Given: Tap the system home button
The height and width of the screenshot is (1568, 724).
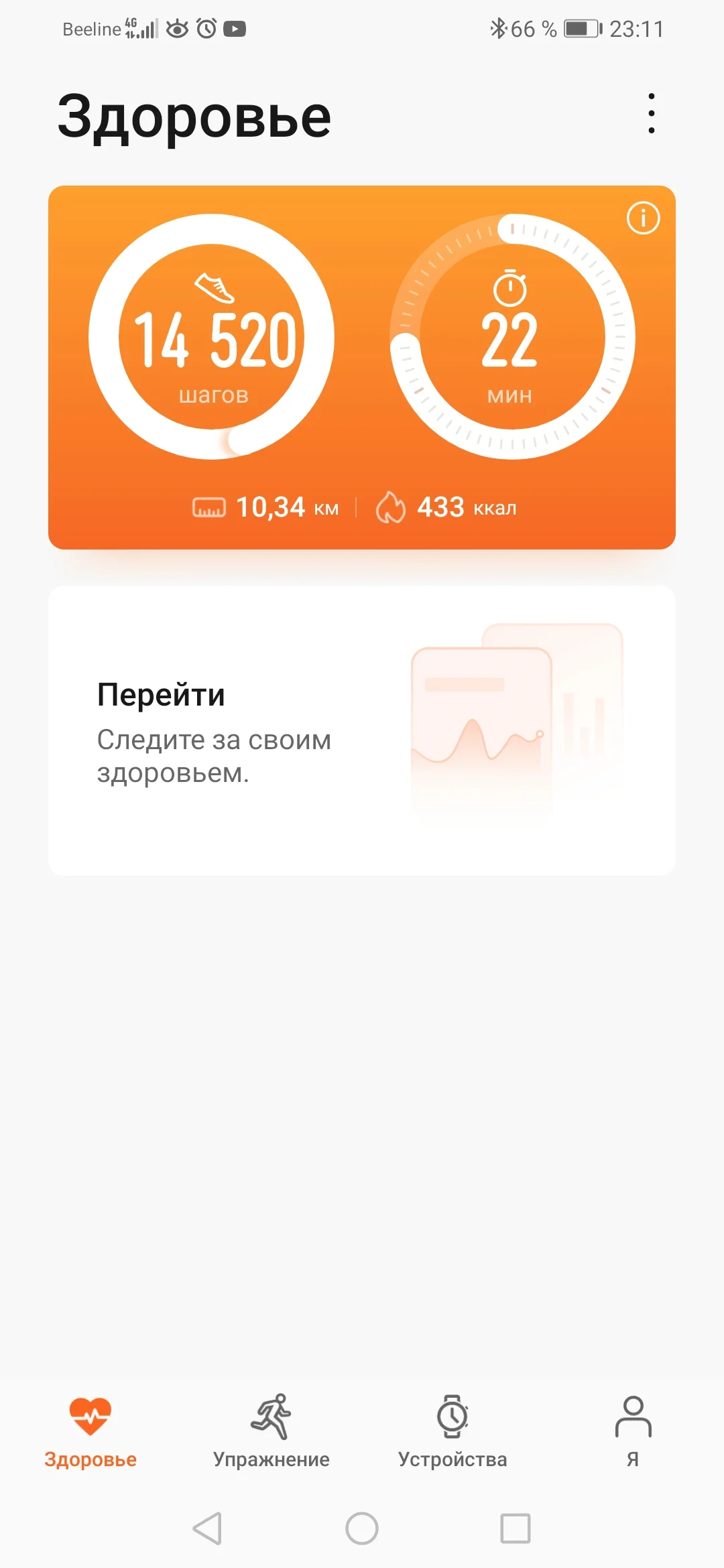Looking at the screenshot, I should coord(362,1528).
